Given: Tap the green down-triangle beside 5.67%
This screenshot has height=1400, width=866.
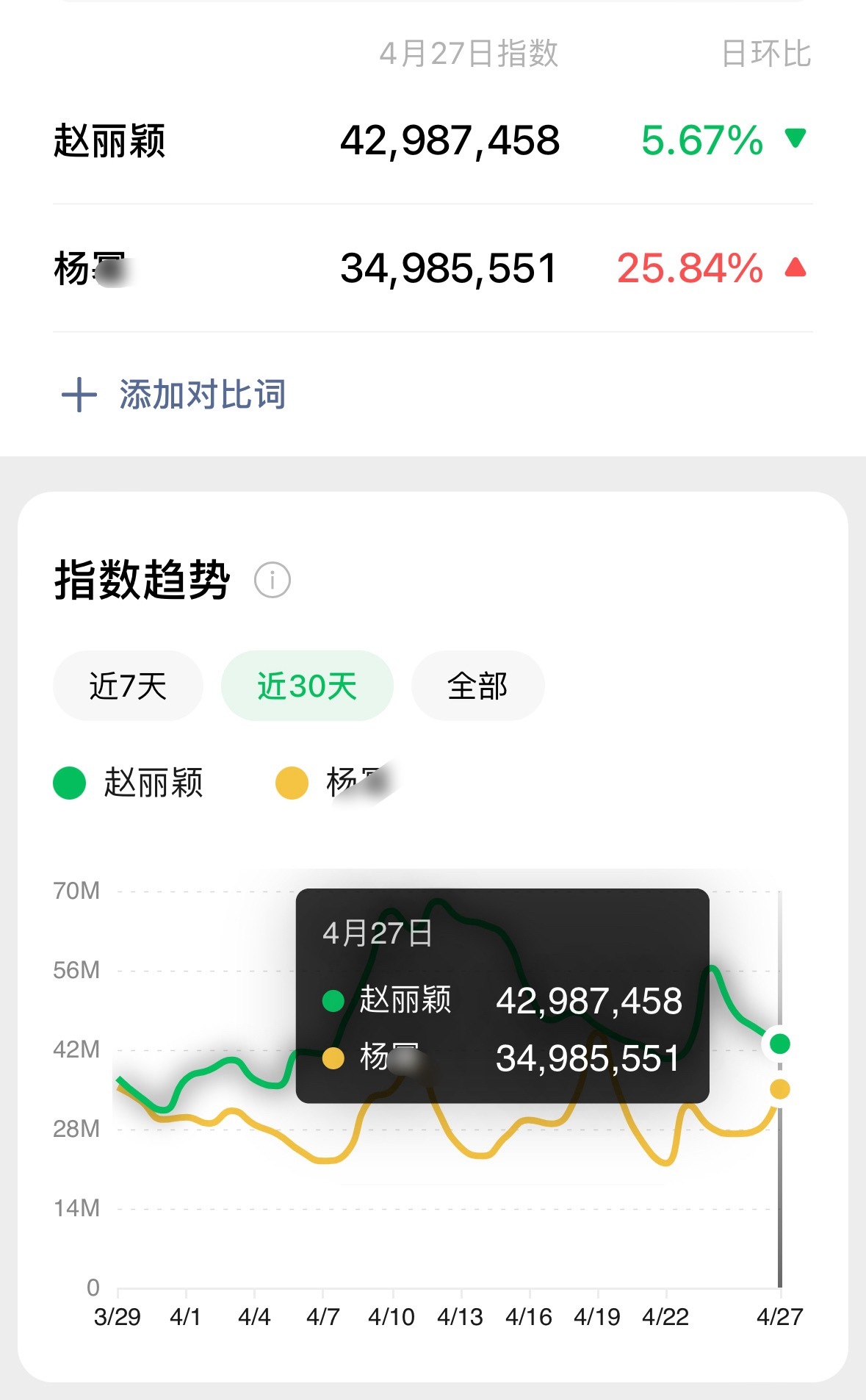Looking at the screenshot, I should tap(795, 138).
